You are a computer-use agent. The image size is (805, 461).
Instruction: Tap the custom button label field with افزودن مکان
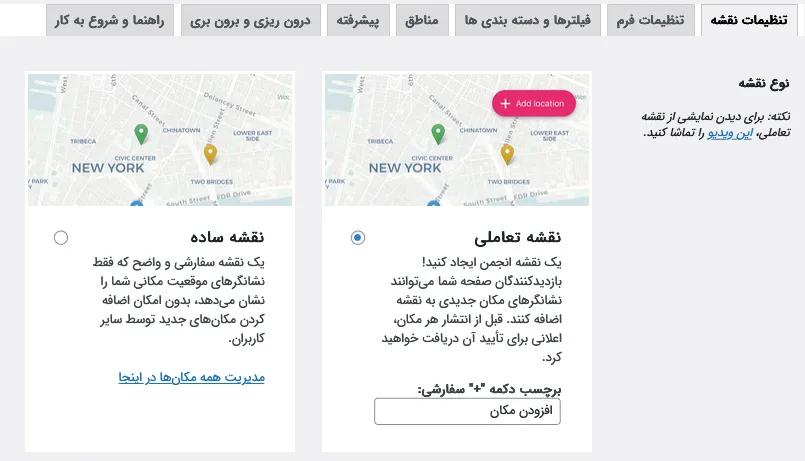(467, 411)
